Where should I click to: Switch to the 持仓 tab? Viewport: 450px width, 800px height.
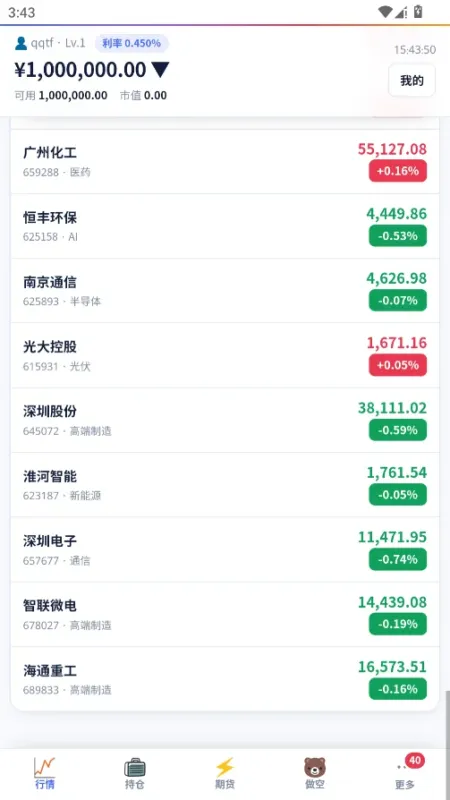135,773
